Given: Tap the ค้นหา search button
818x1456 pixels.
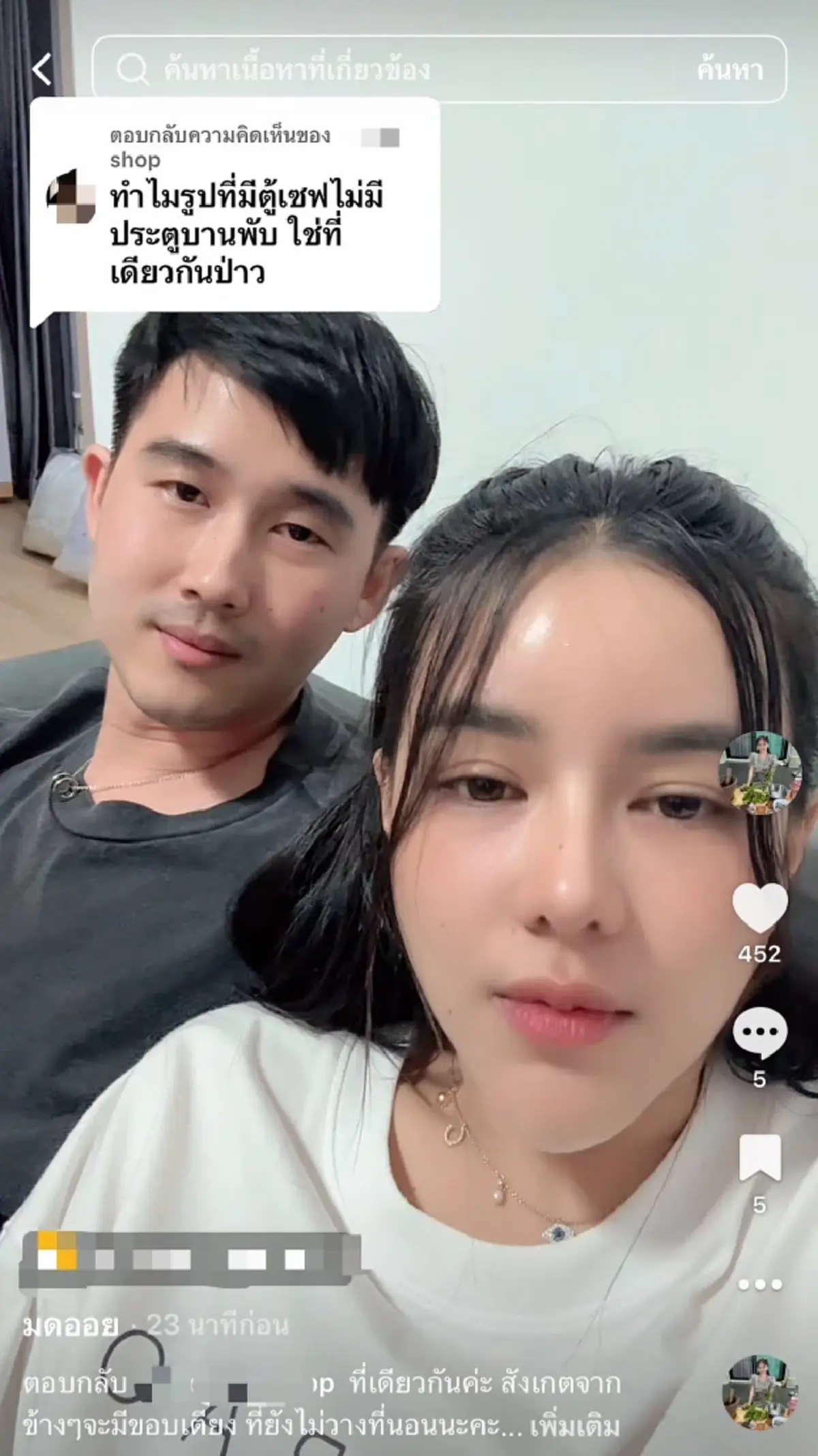Looking at the screenshot, I should tap(729, 70).
